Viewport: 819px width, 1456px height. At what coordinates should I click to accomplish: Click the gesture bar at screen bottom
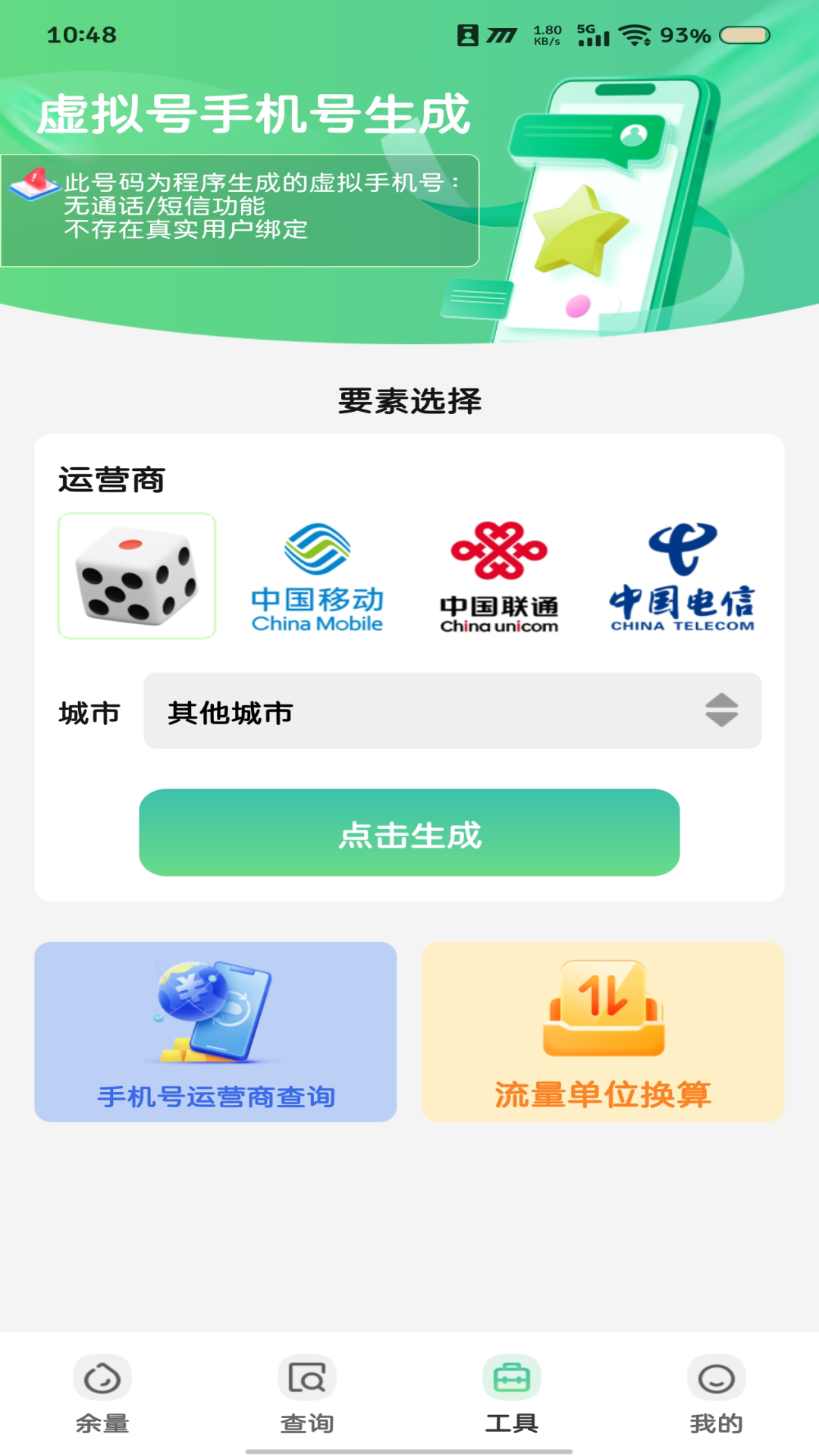click(x=409, y=1449)
